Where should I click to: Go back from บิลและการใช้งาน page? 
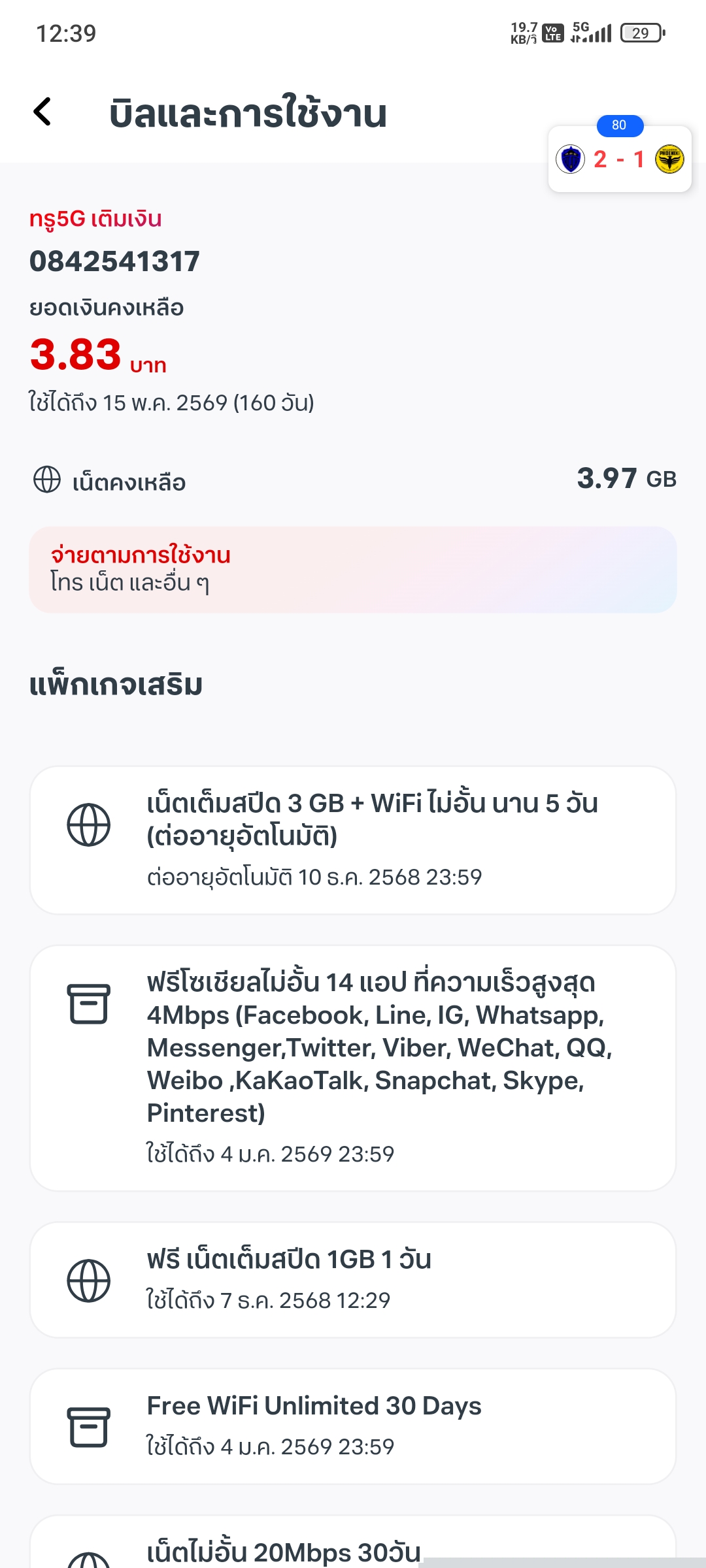coord(43,112)
